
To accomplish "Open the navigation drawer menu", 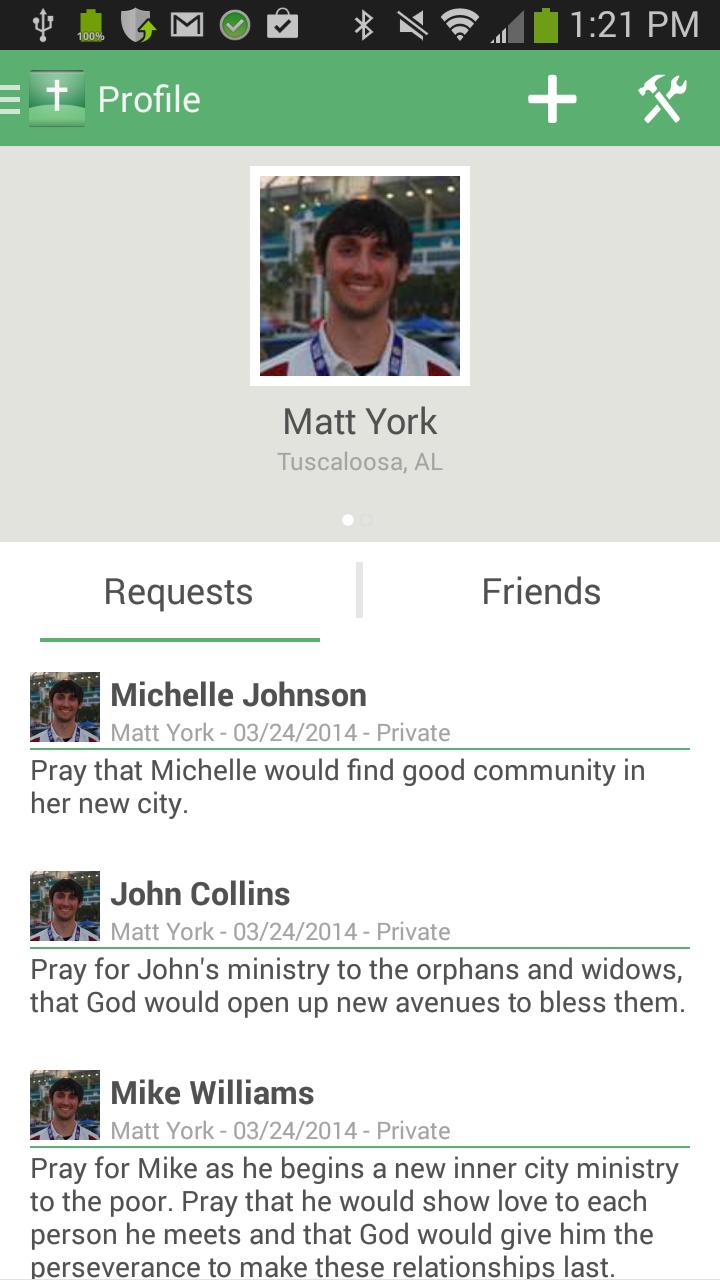I will [x=12, y=99].
